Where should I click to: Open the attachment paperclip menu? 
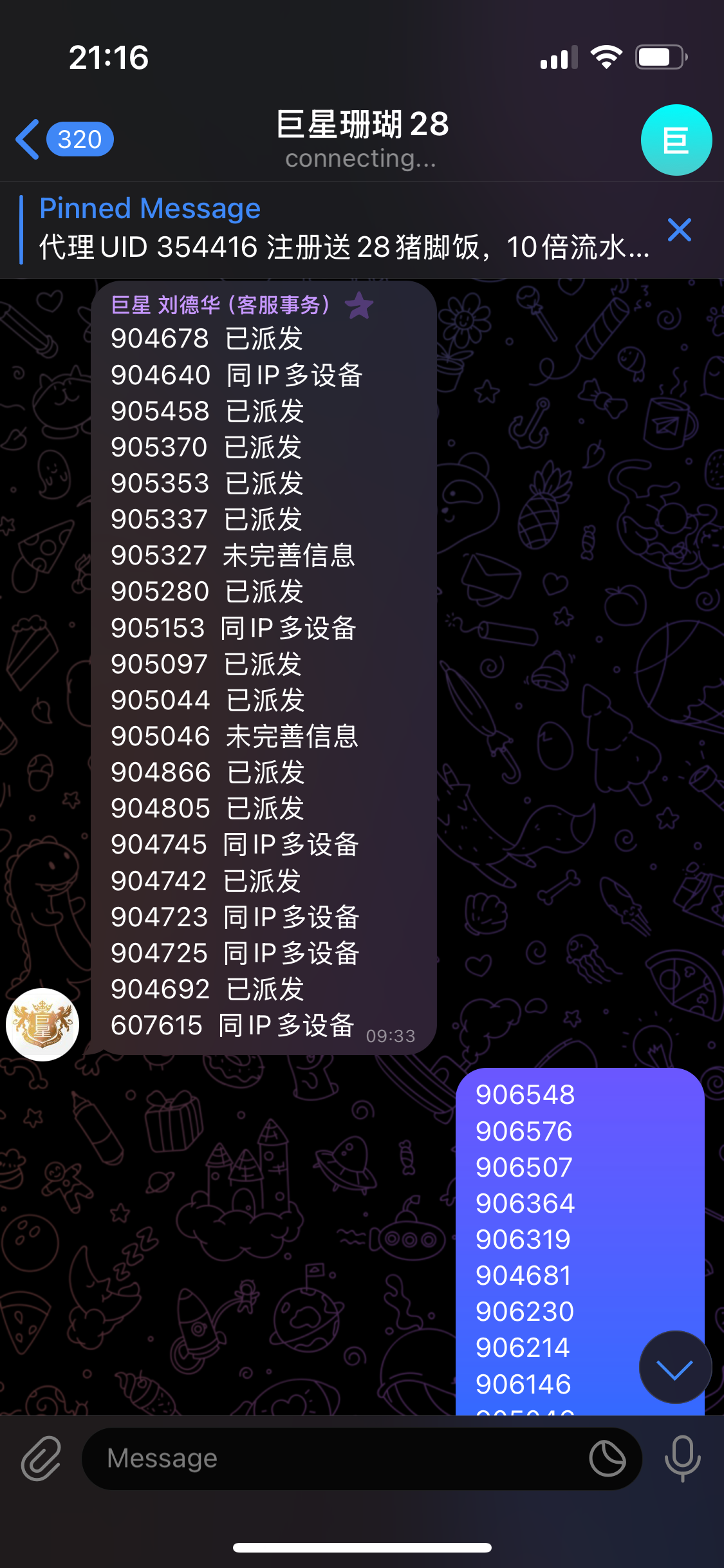[x=41, y=1458]
